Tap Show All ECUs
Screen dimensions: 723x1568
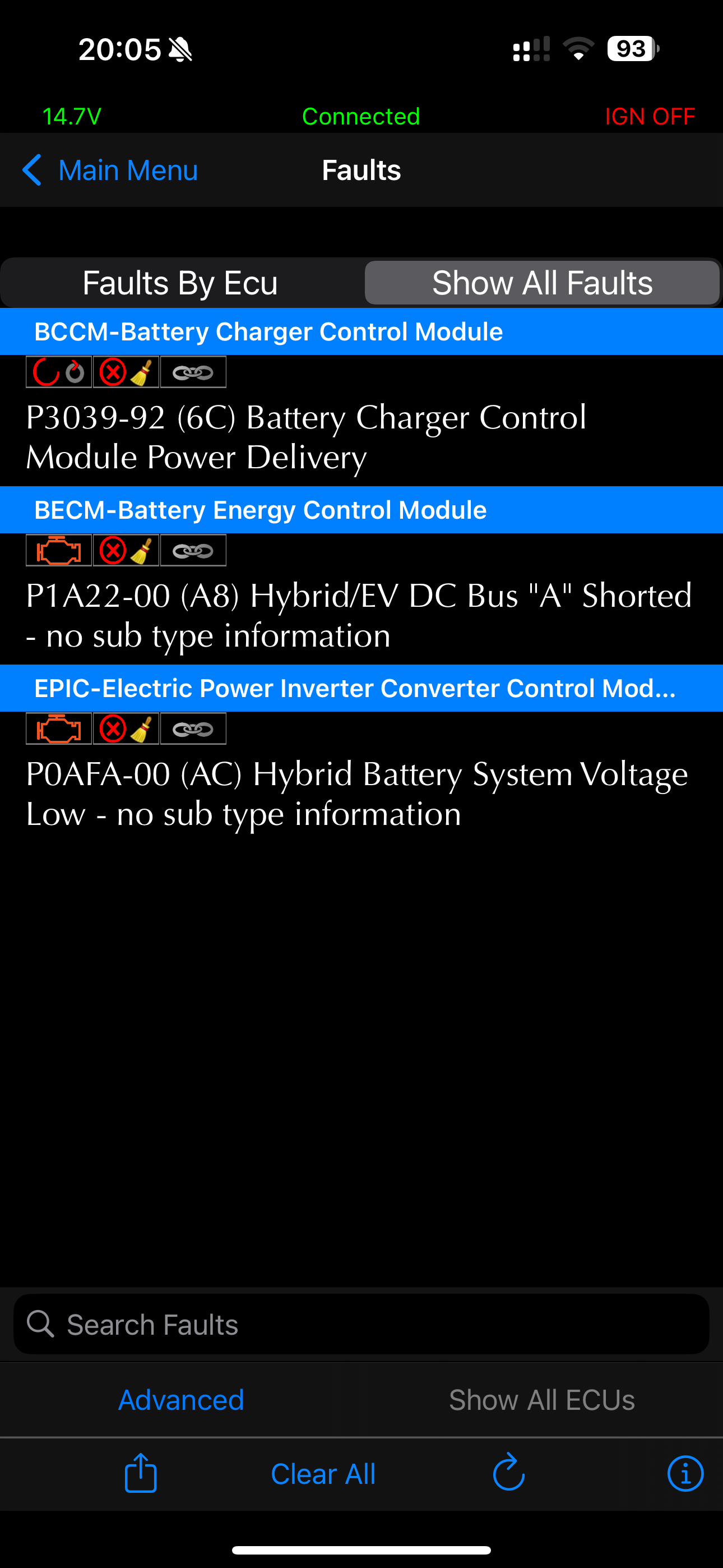click(x=541, y=1400)
